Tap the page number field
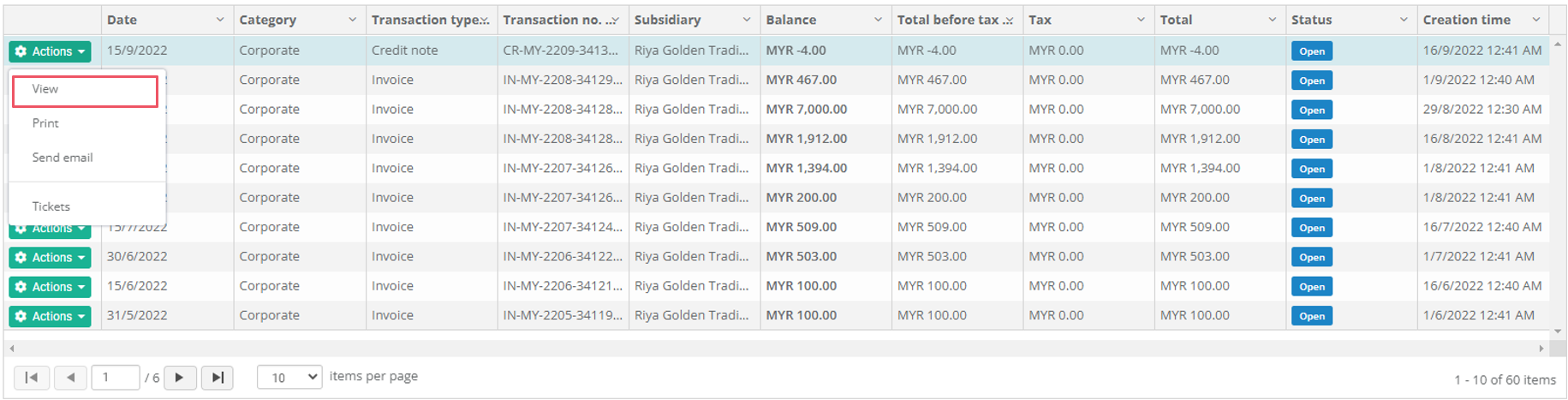 tap(115, 377)
